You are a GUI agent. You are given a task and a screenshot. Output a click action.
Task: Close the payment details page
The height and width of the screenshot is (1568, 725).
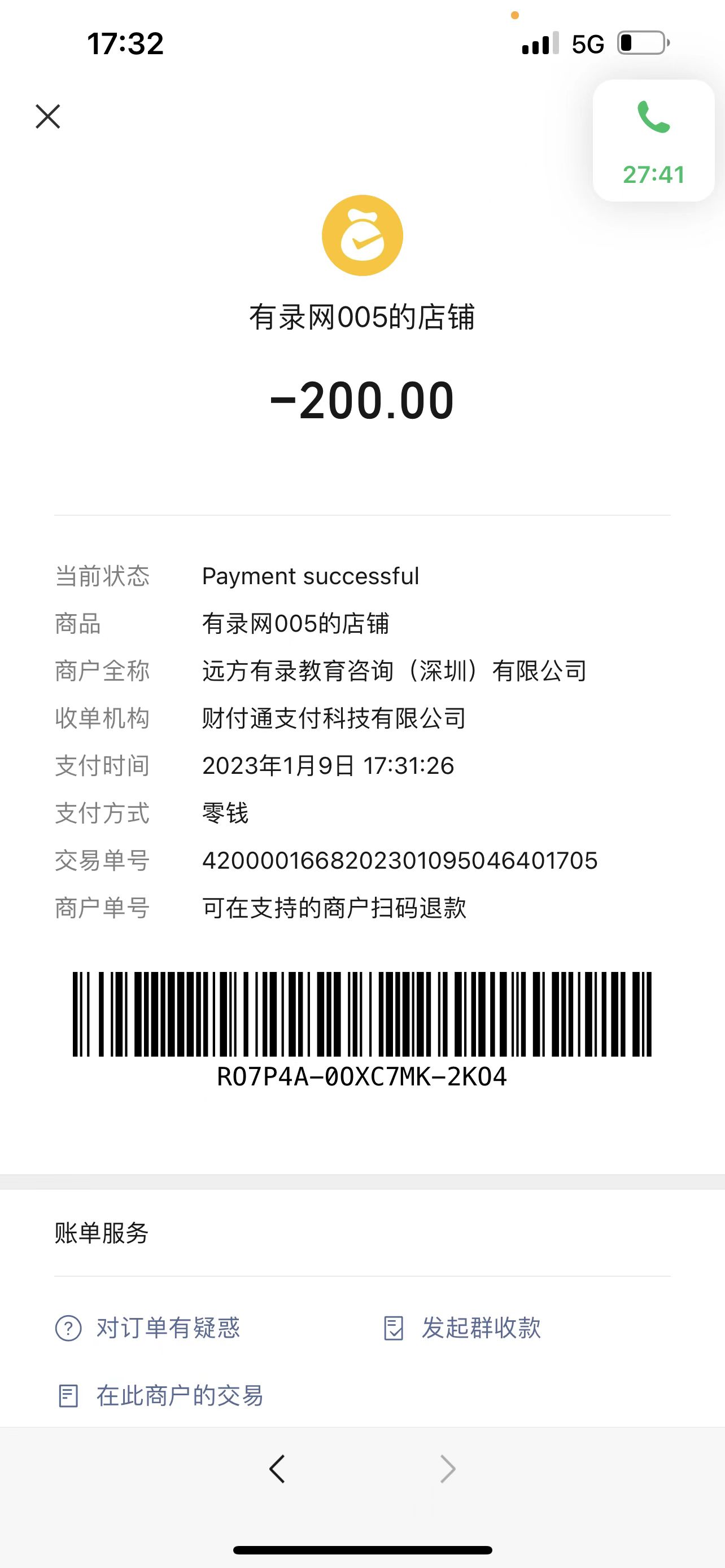click(x=48, y=116)
